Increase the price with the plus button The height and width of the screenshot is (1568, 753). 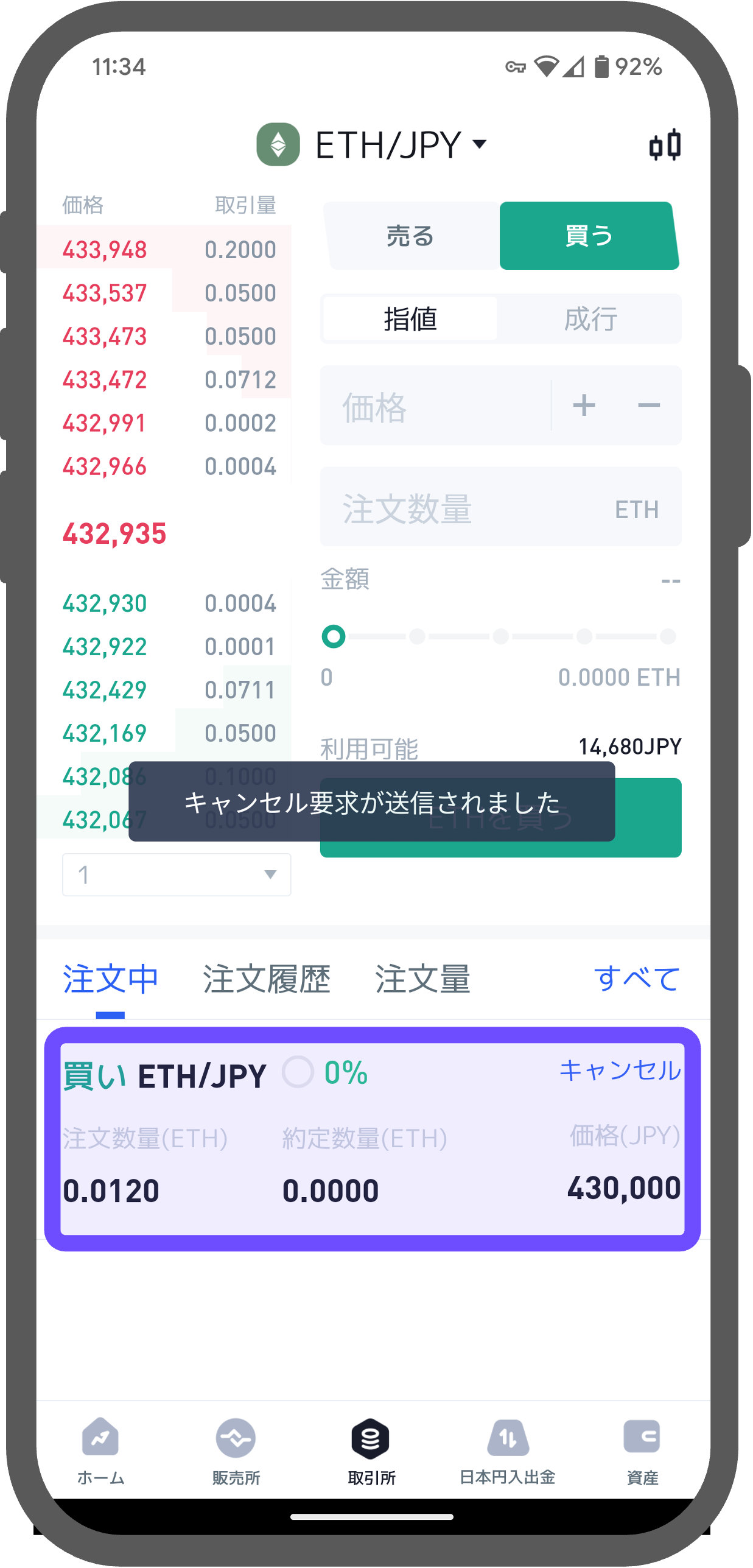584,406
